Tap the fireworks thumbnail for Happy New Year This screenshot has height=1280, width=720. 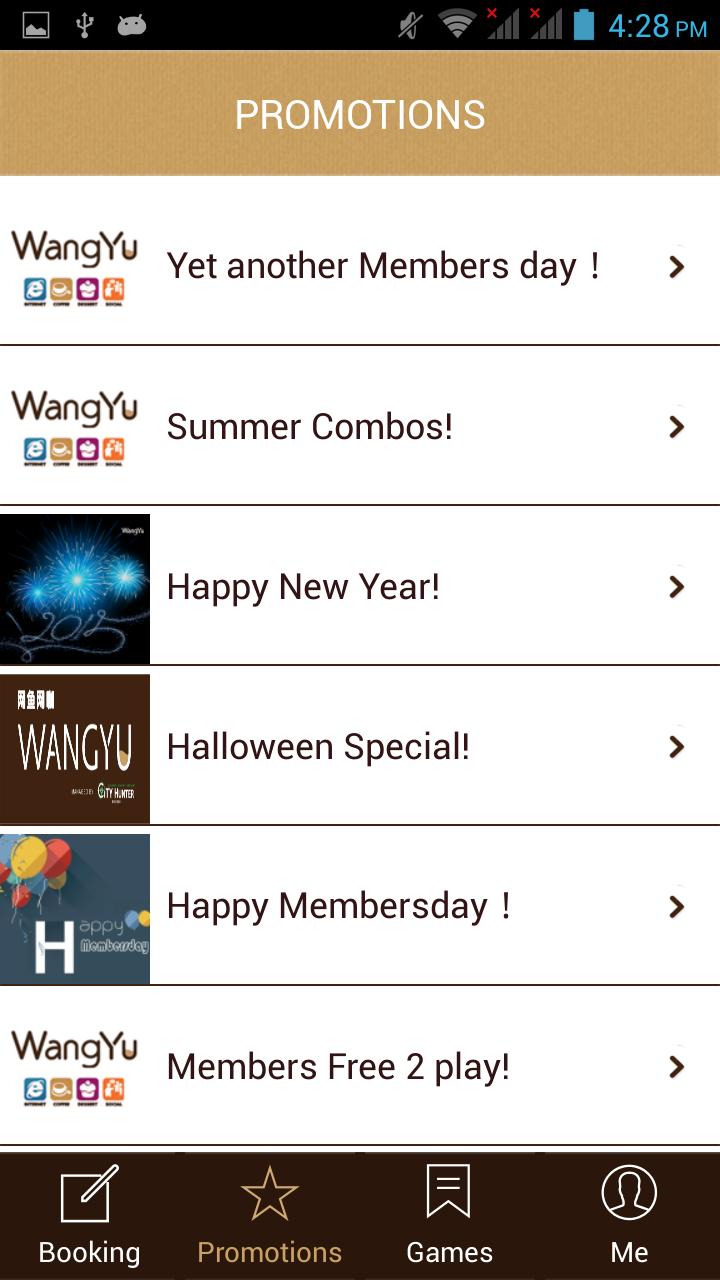74,586
